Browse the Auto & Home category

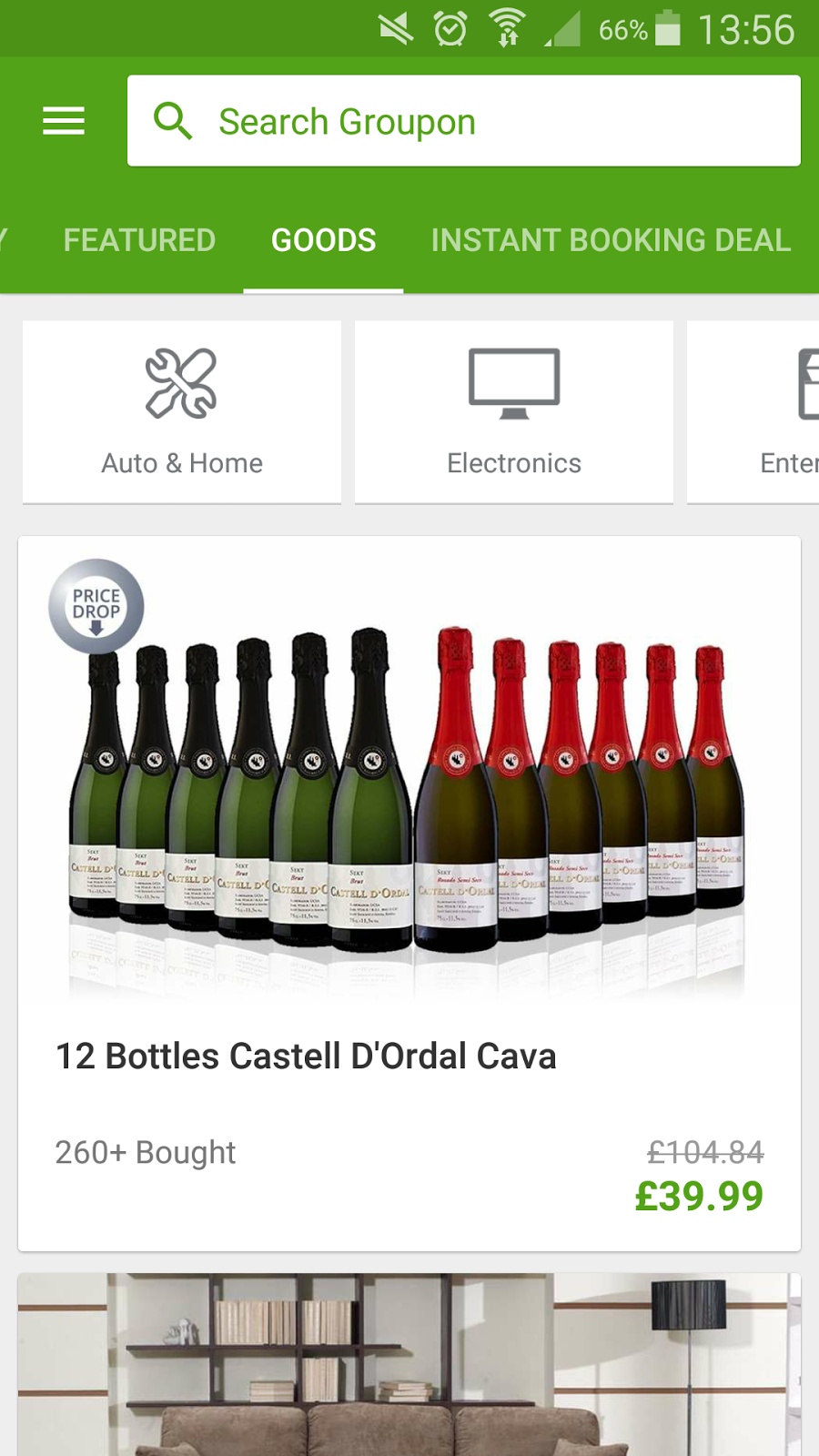(182, 411)
